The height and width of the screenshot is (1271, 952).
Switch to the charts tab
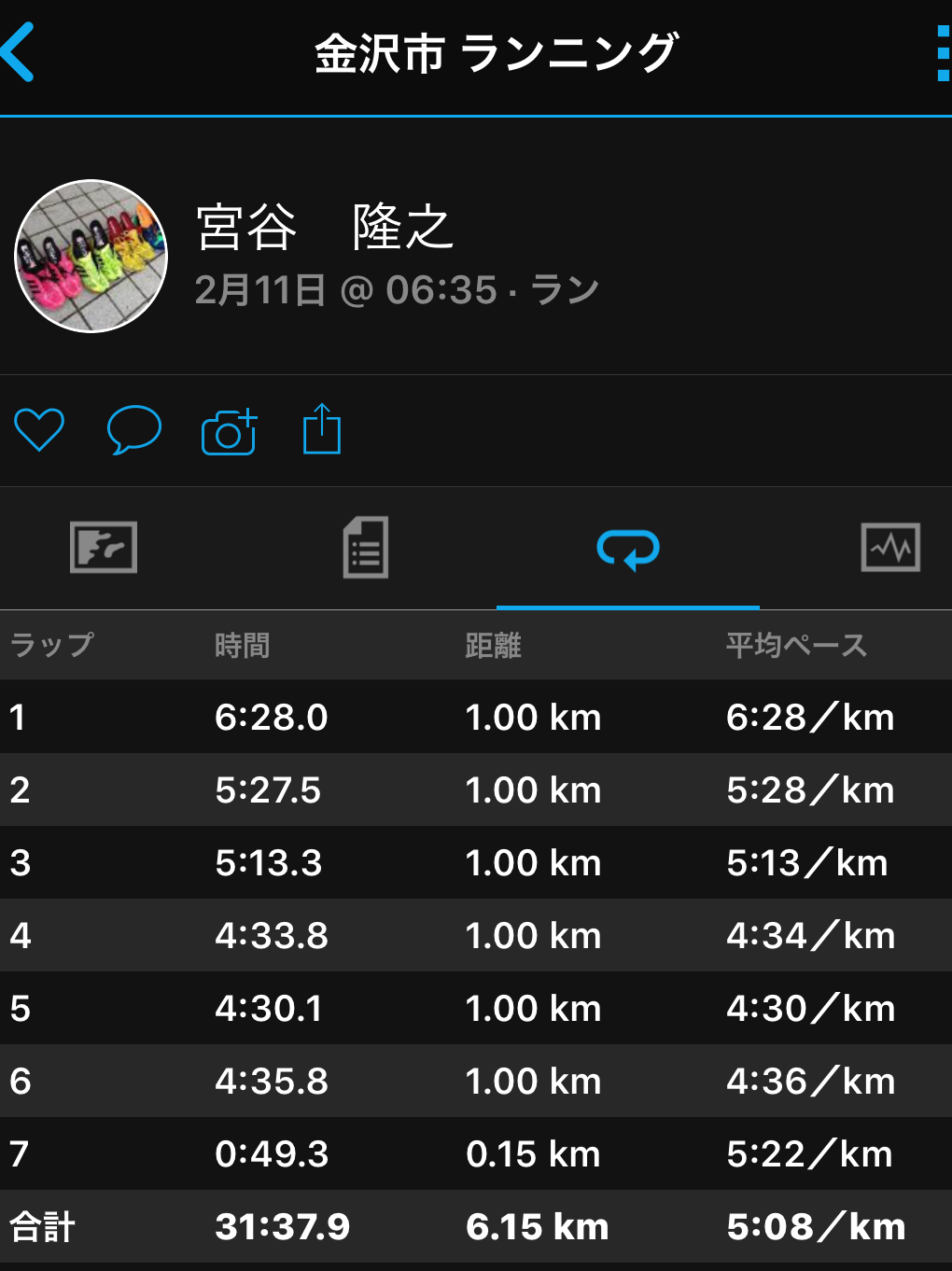[890, 547]
